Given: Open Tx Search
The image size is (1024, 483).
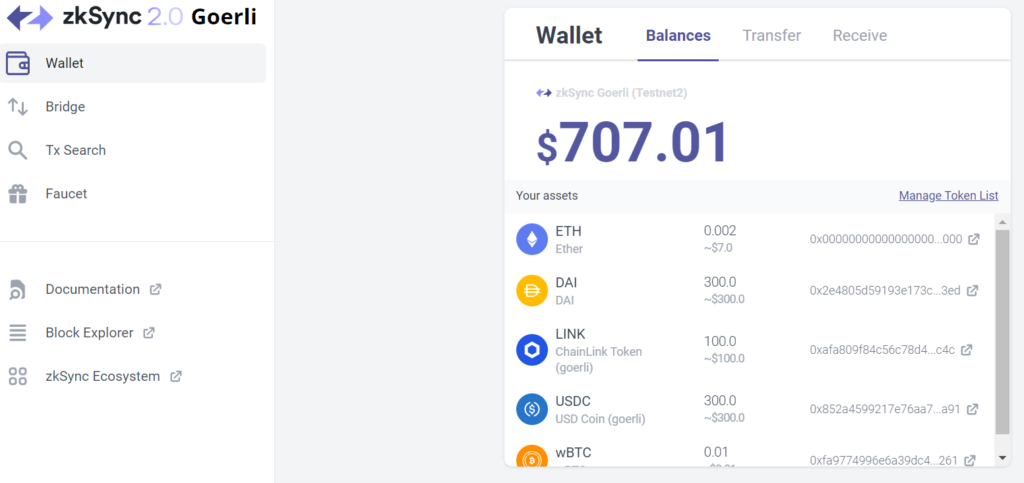Looking at the screenshot, I should pyautogui.click(x=75, y=150).
